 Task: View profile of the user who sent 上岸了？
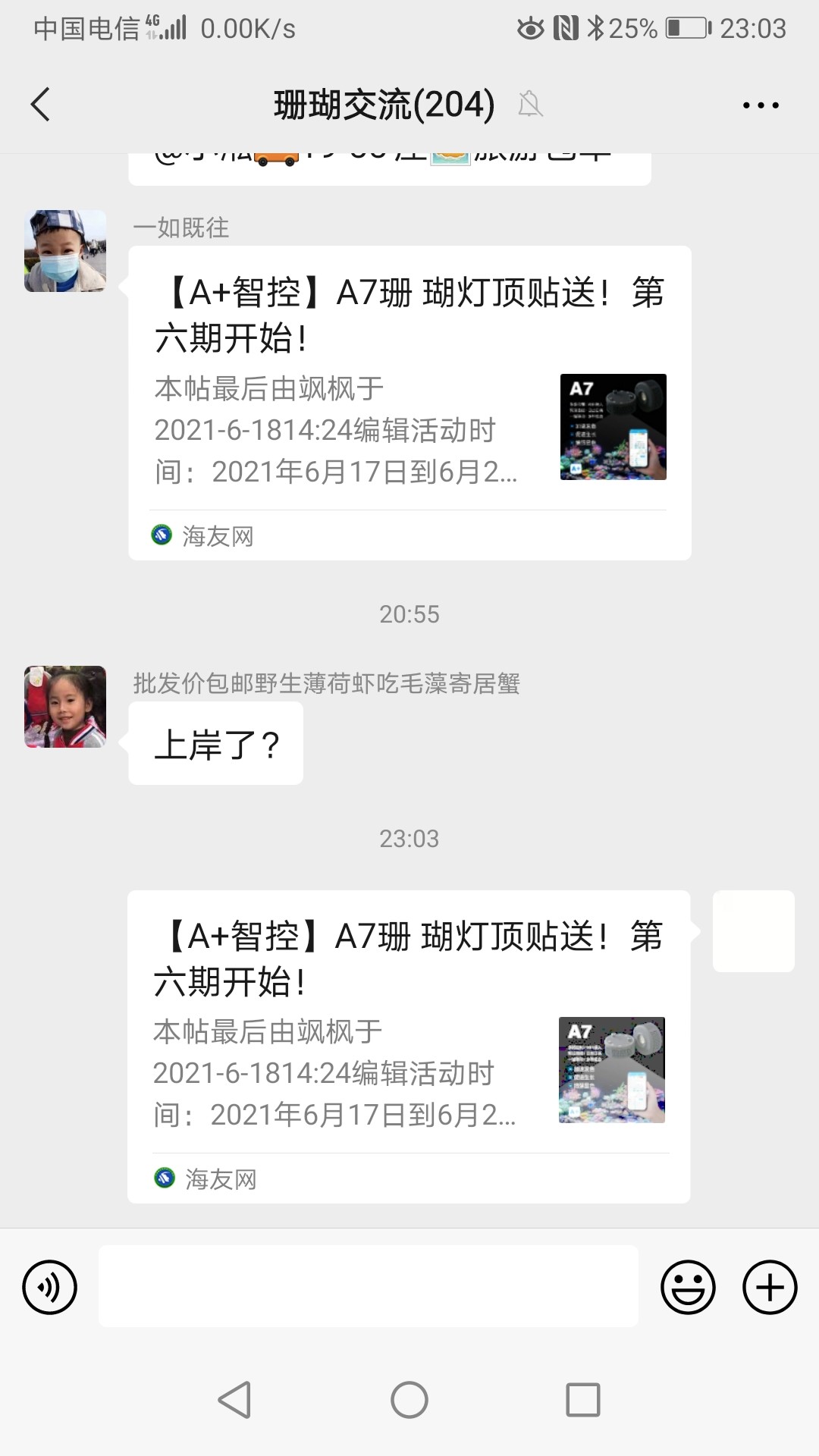[65, 707]
